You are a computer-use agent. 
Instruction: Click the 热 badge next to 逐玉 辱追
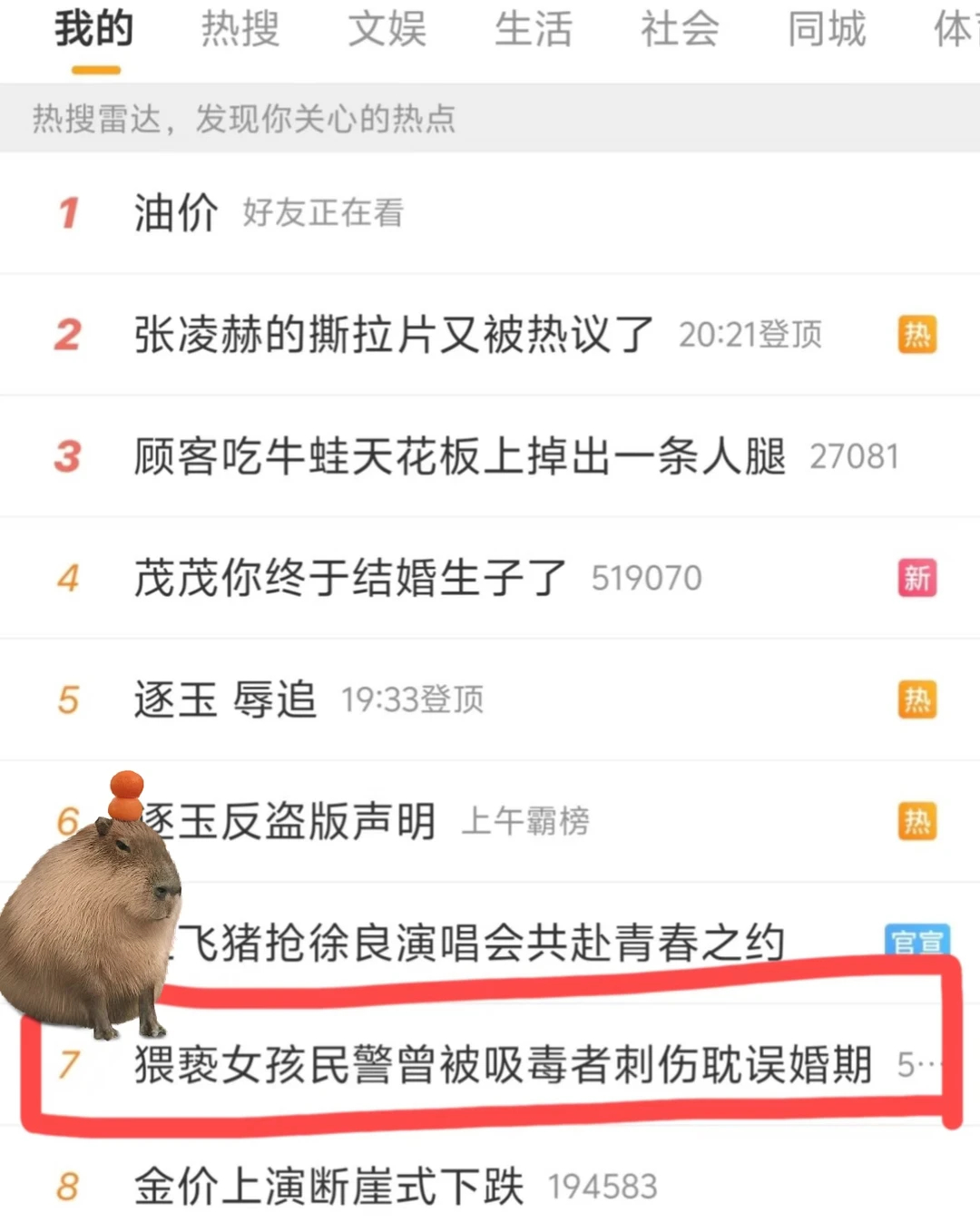pyautogui.click(x=916, y=699)
